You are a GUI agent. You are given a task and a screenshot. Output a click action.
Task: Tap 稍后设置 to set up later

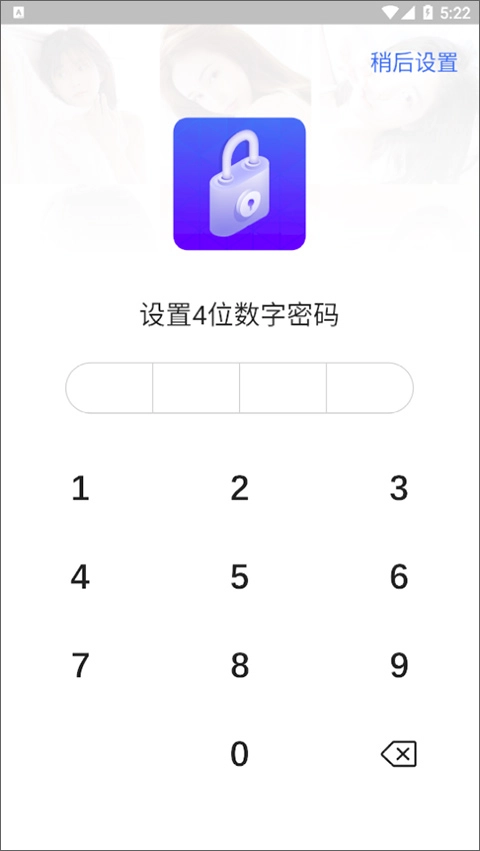414,62
